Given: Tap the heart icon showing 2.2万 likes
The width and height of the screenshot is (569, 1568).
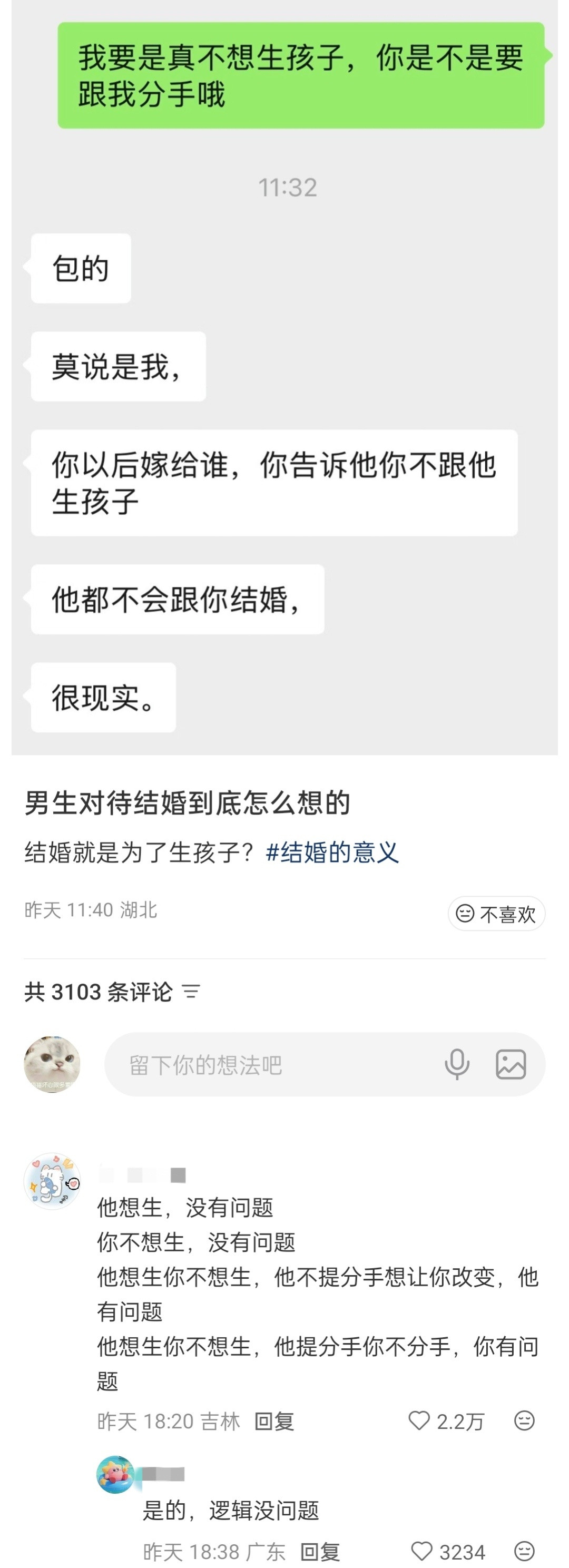Looking at the screenshot, I should (419, 1422).
